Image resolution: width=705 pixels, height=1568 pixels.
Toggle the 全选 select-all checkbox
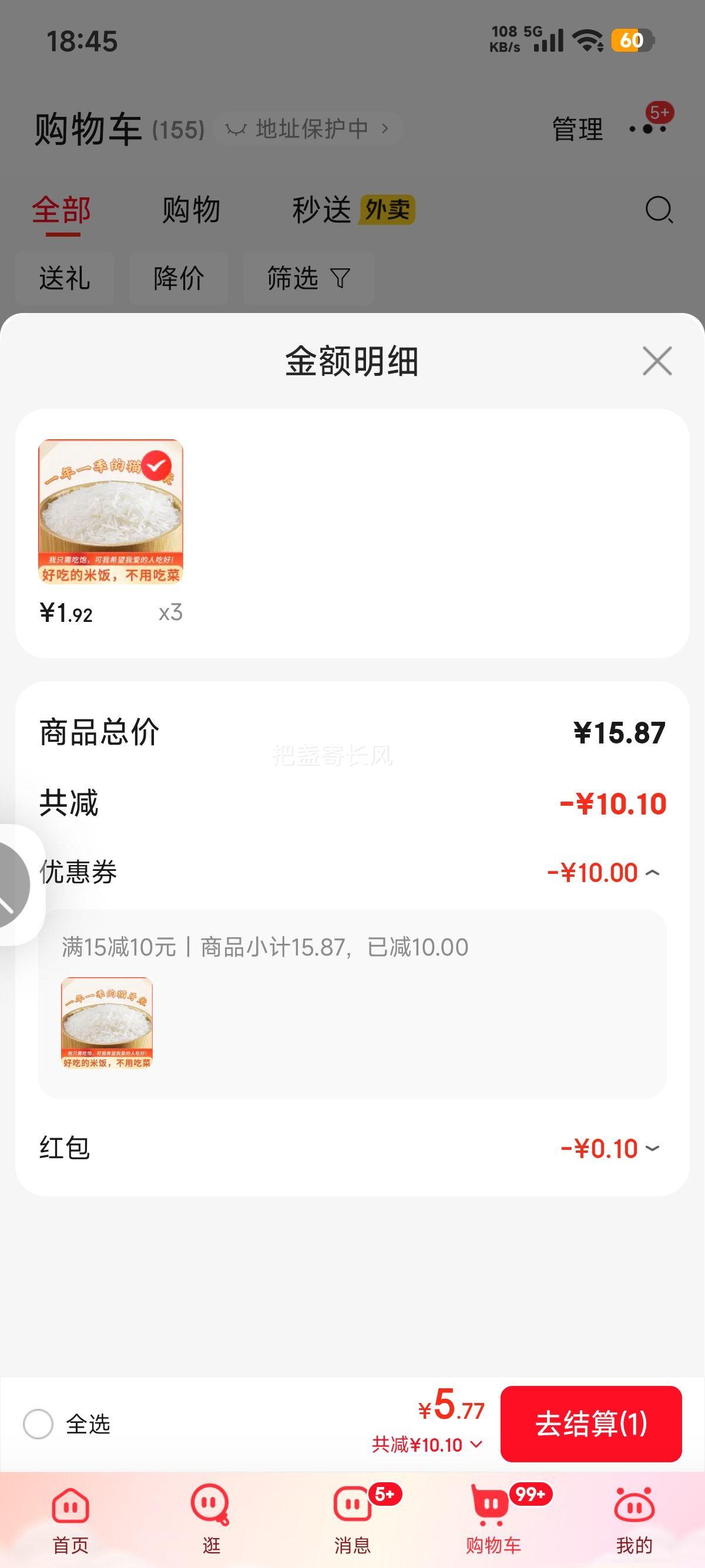point(38,1424)
